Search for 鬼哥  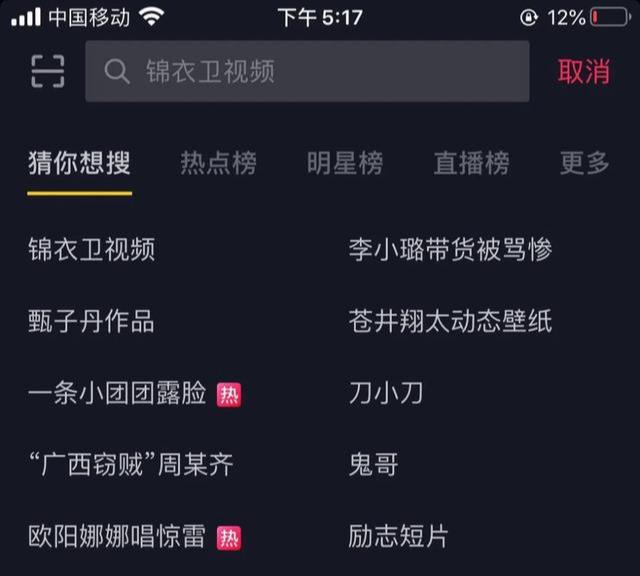tap(373, 464)
